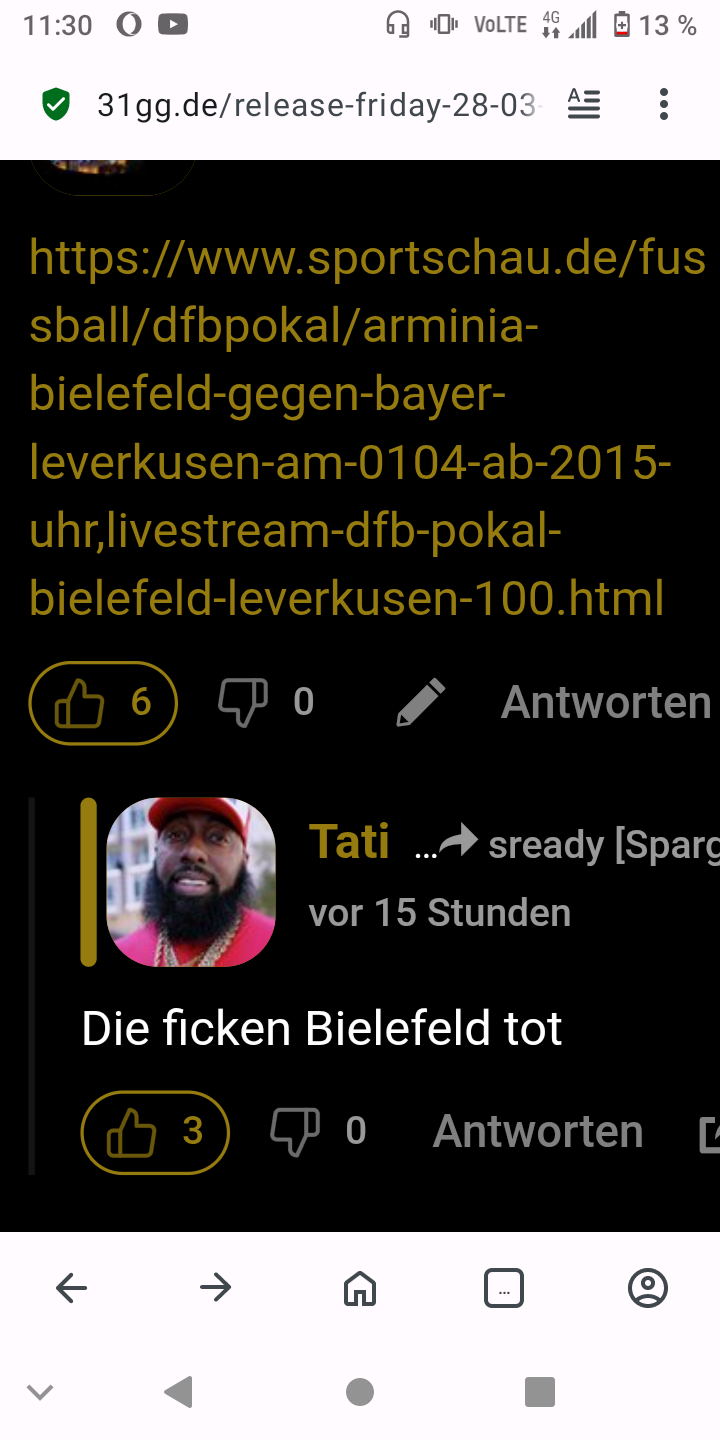The image size is (720, 1440).
Task: Open the browser home page
Action: tap(360, 1288)
